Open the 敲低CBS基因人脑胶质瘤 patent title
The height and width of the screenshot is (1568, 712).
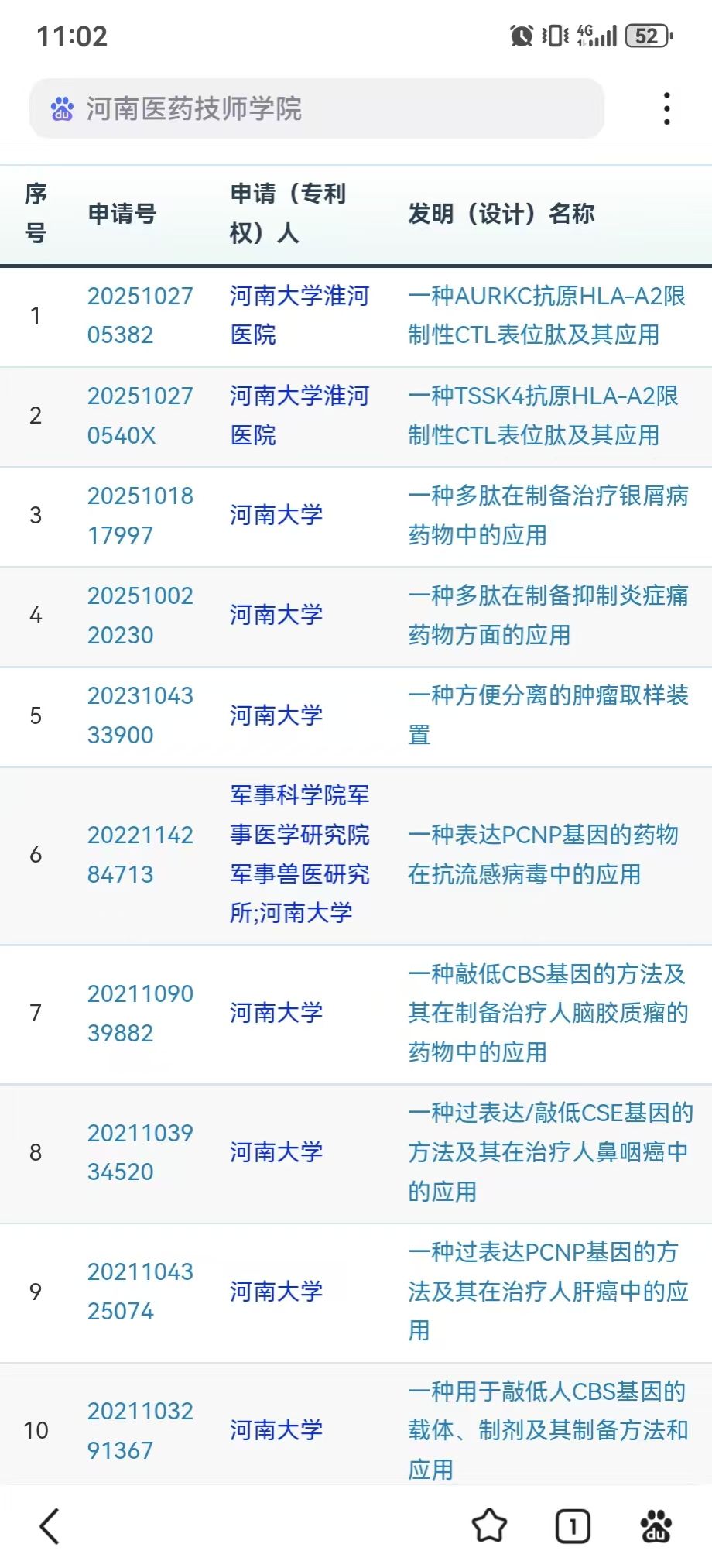[548, 1013]
